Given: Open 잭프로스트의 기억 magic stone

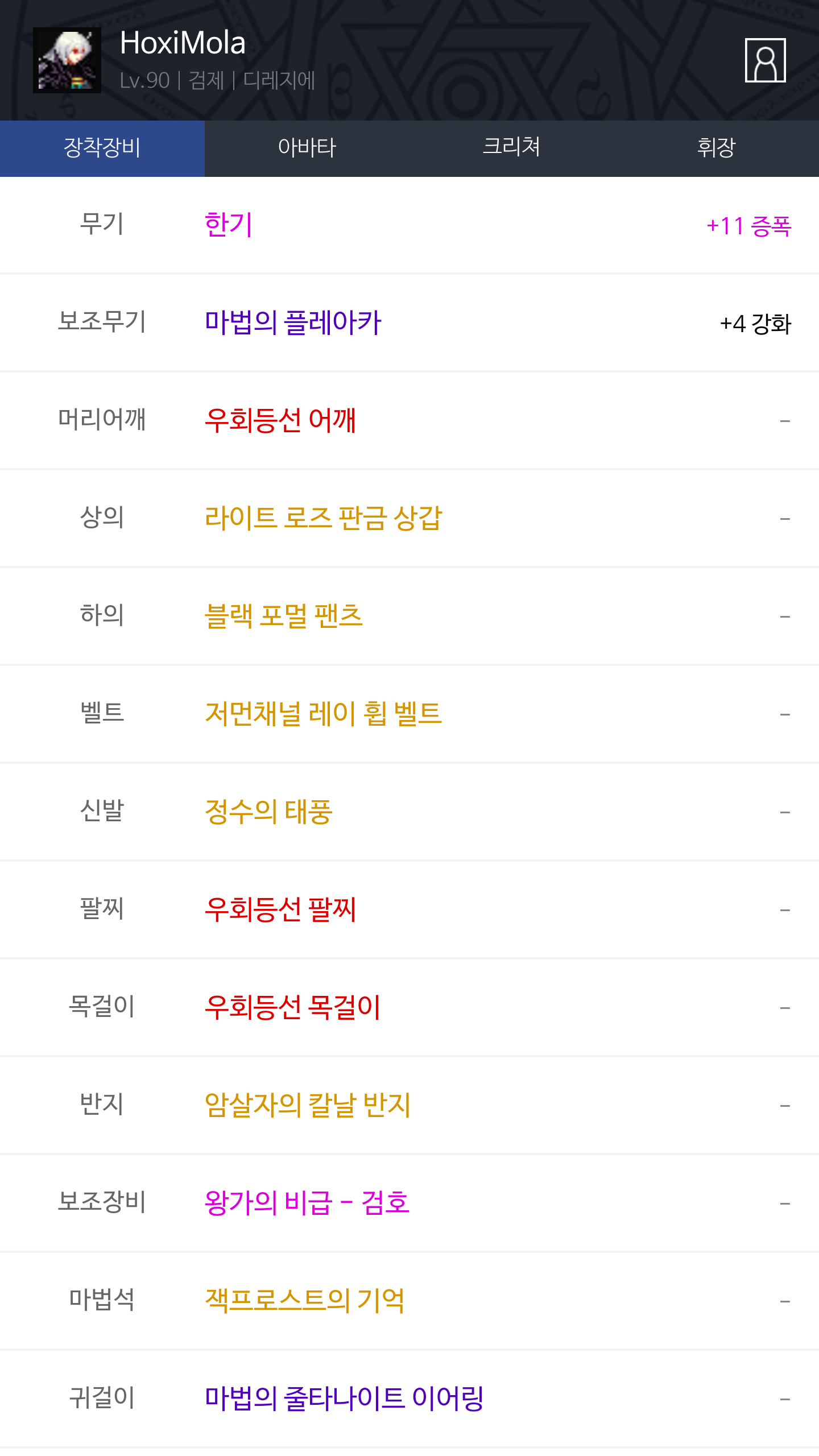Looking at the screenshot, I should click(x=305, y=1301).
